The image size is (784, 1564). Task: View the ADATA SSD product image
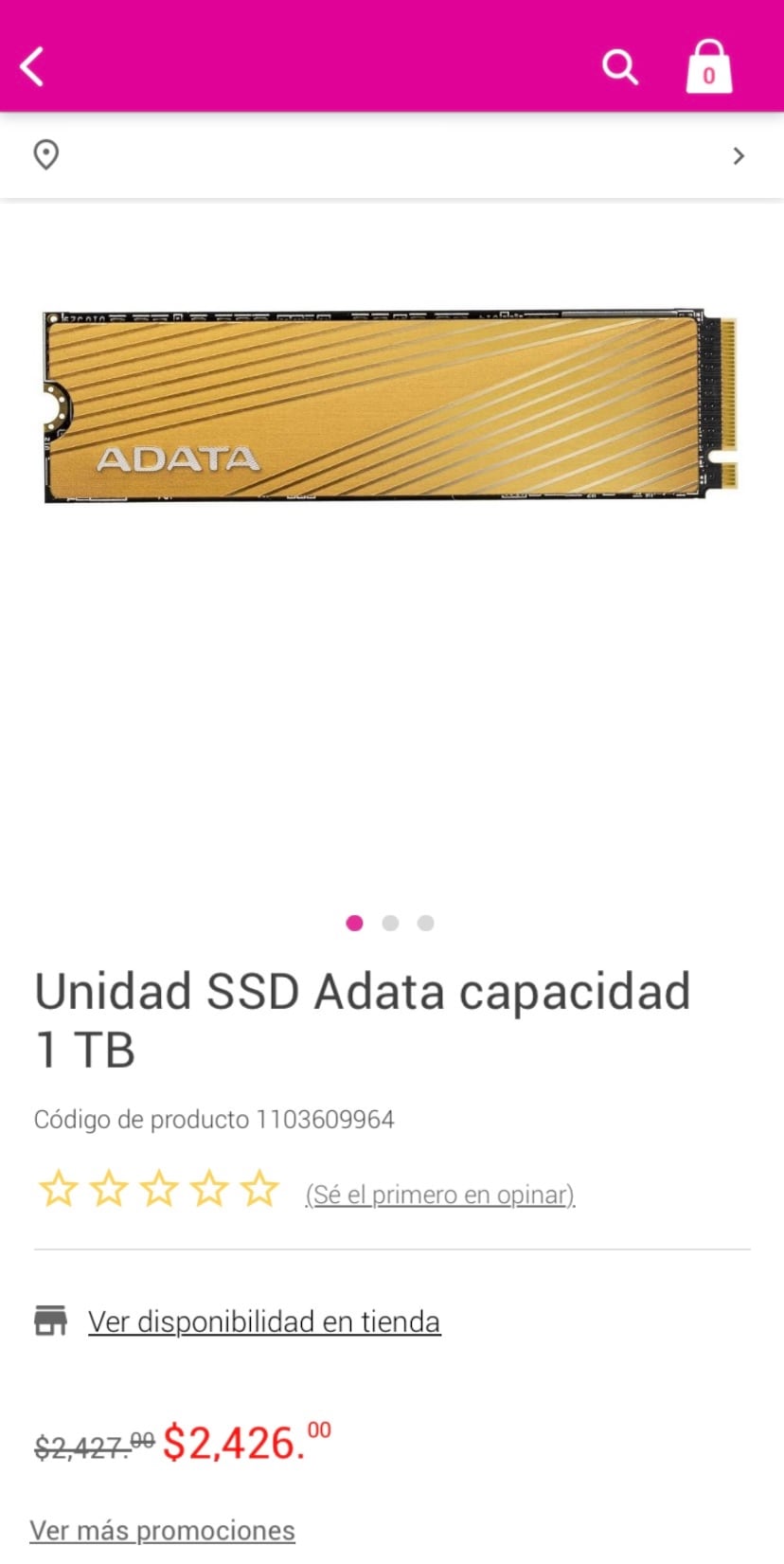tap(390, 405)
